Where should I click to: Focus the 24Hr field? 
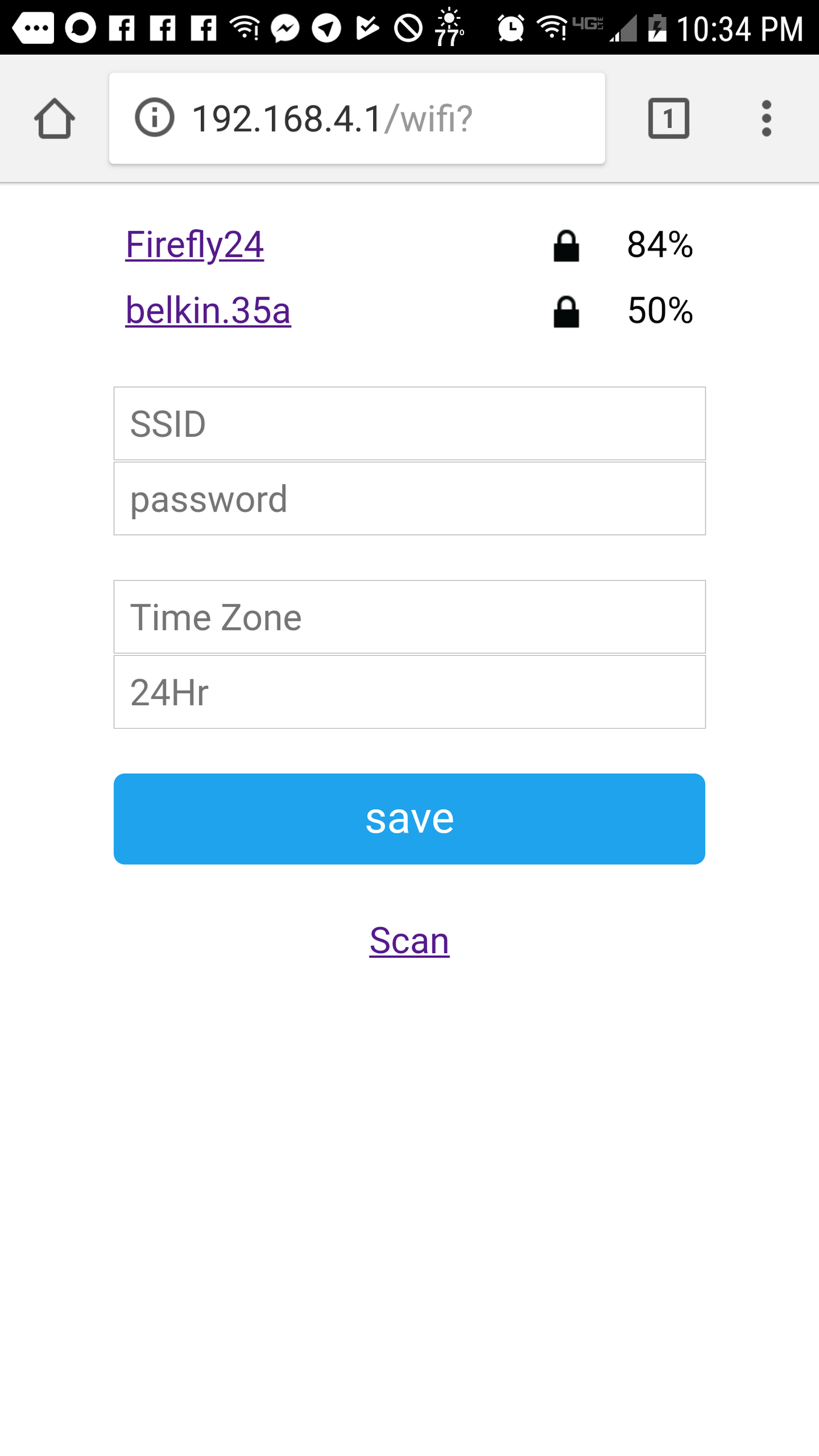[409, 692]
